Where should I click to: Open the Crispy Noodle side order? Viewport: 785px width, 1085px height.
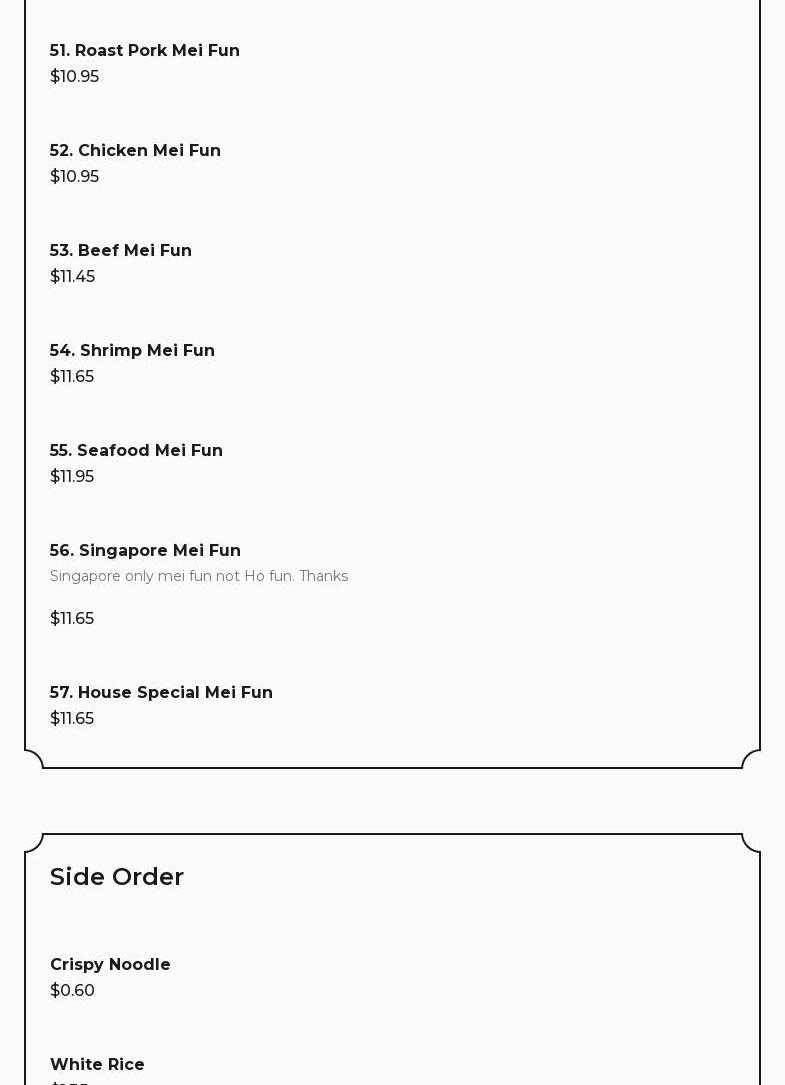[110, 965]
